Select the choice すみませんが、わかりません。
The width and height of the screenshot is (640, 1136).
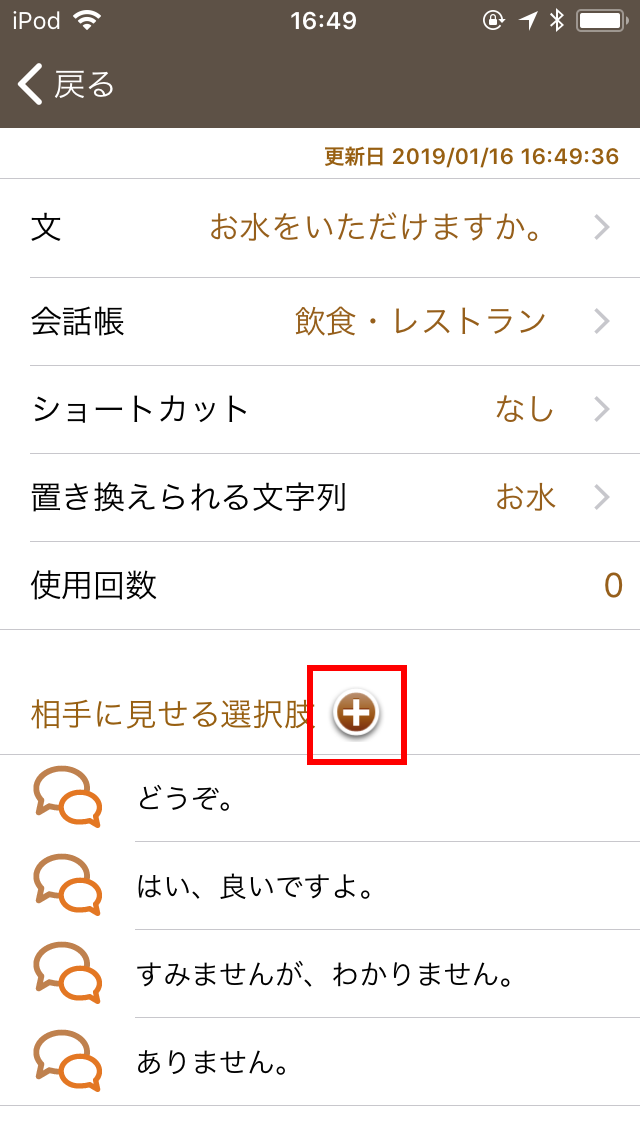(x=320, y=974)
